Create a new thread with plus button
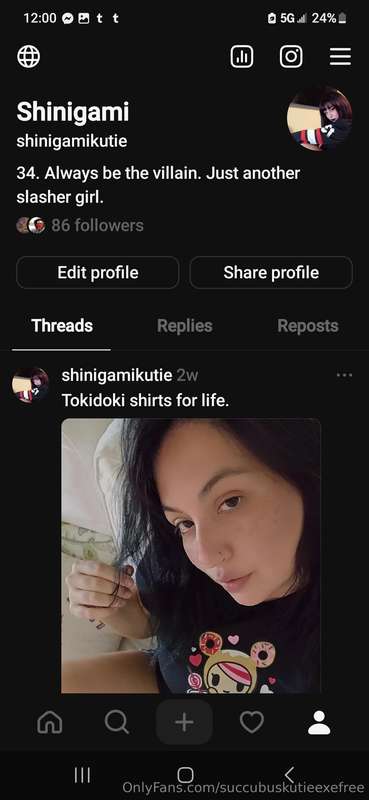 click(x=184, y=722)
